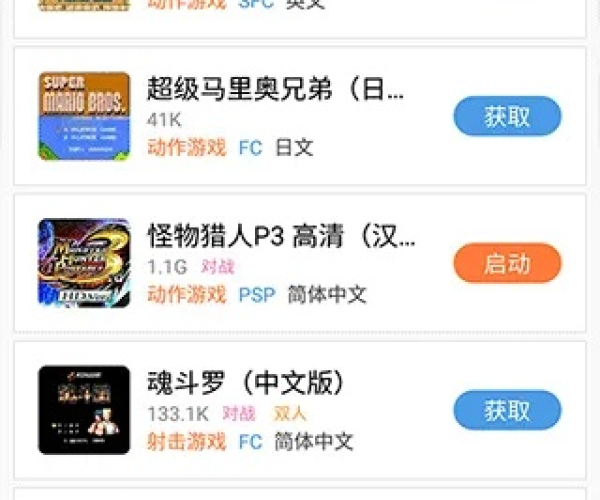Tap 获取 for 超级马里奥兄弟
The height and width of the screenshot is (500, 600).
(x=507, y=116)
